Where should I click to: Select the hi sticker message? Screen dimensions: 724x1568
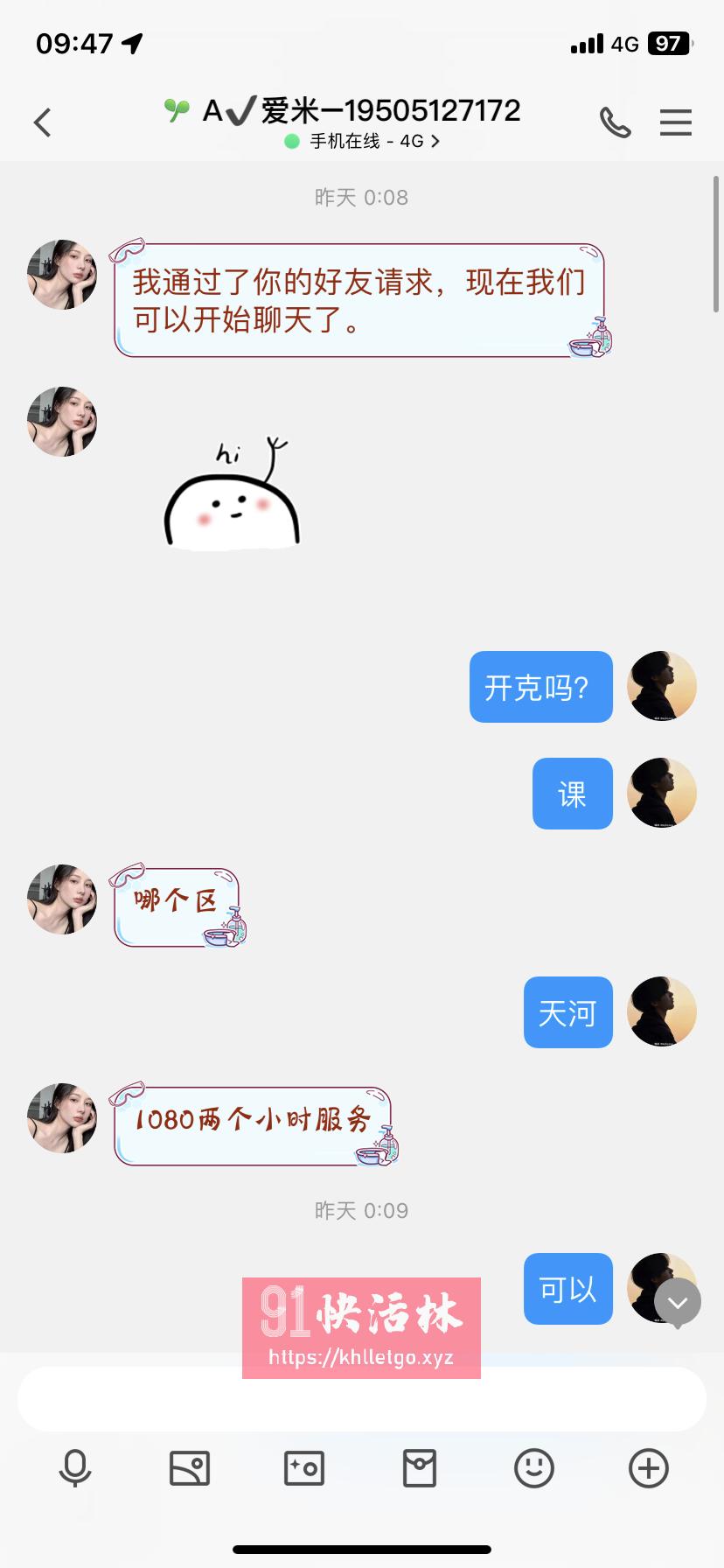pos(233,495)
